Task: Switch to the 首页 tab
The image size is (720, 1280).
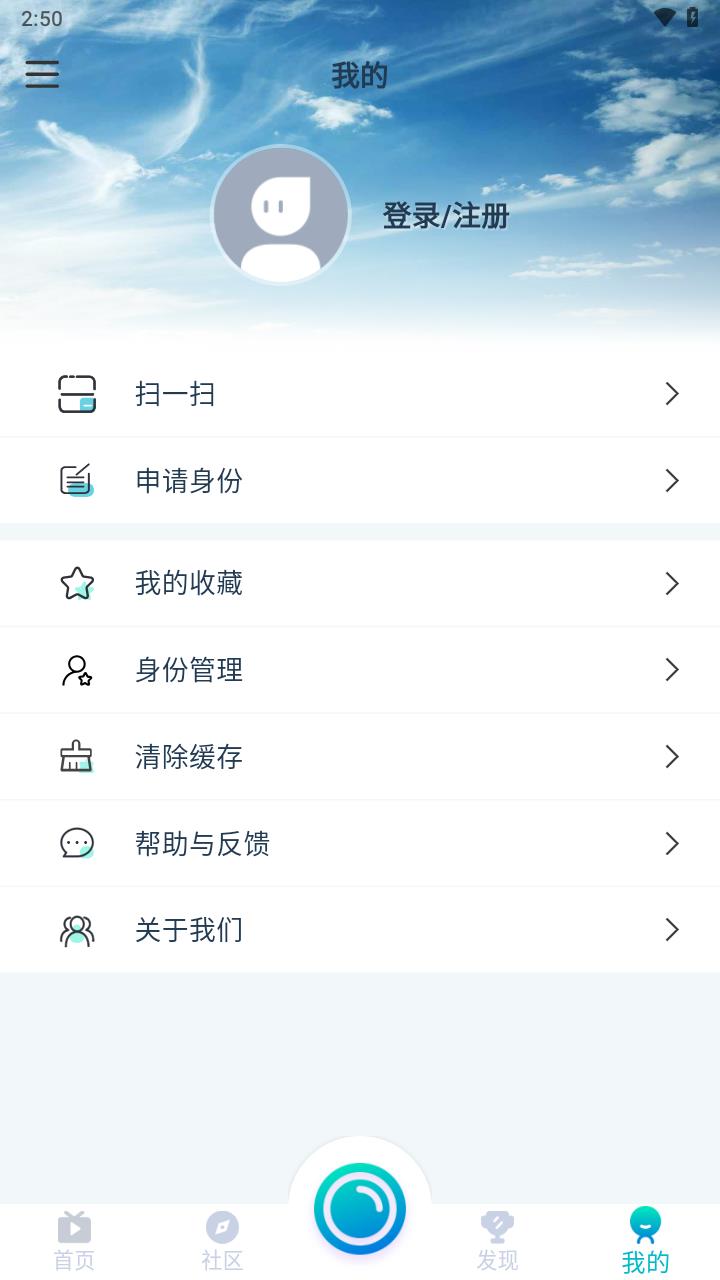Action: (x=73, y=1240)
